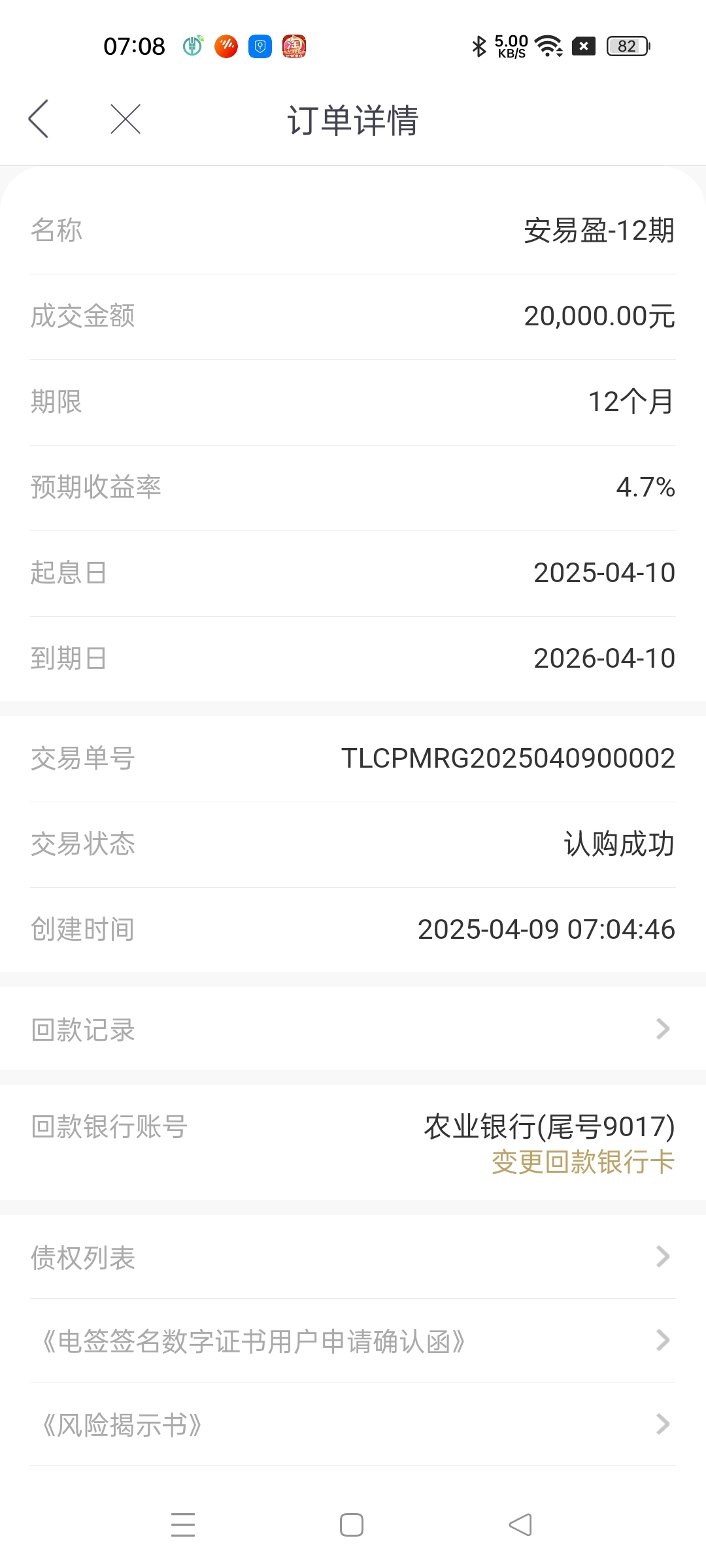
Task: Close the order details page with X
Action: click(x=126, y=119)
